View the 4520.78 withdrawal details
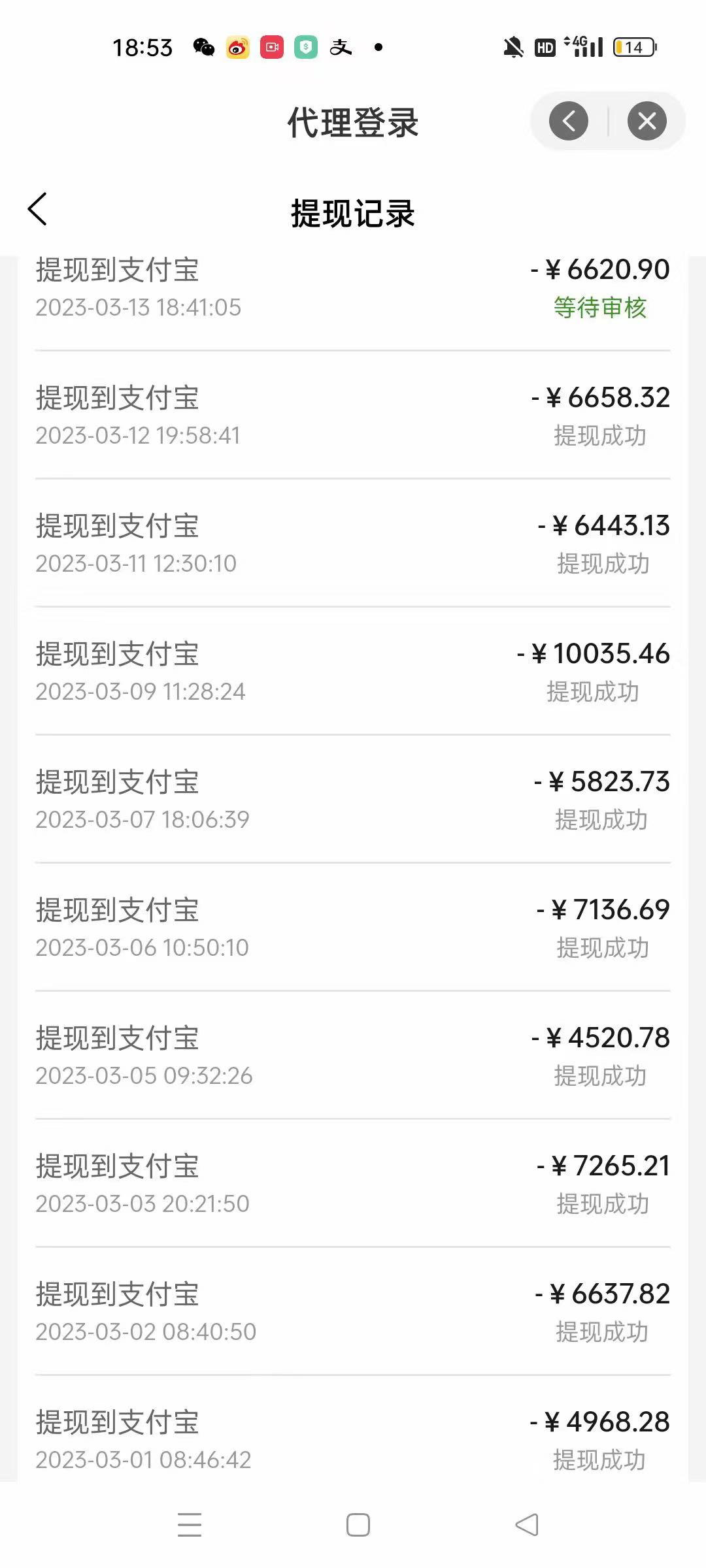 (353, 1055)
